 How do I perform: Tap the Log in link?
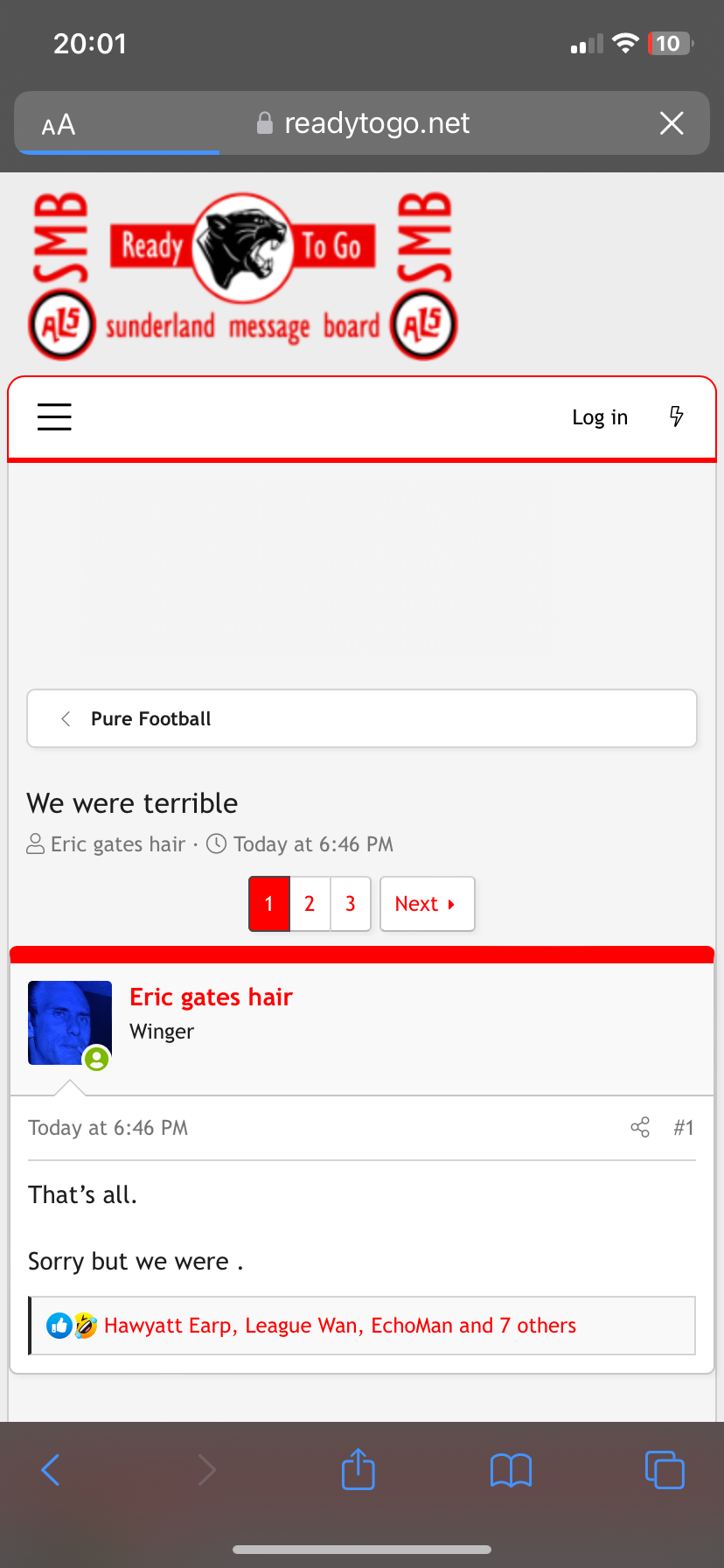click(600, 417)
